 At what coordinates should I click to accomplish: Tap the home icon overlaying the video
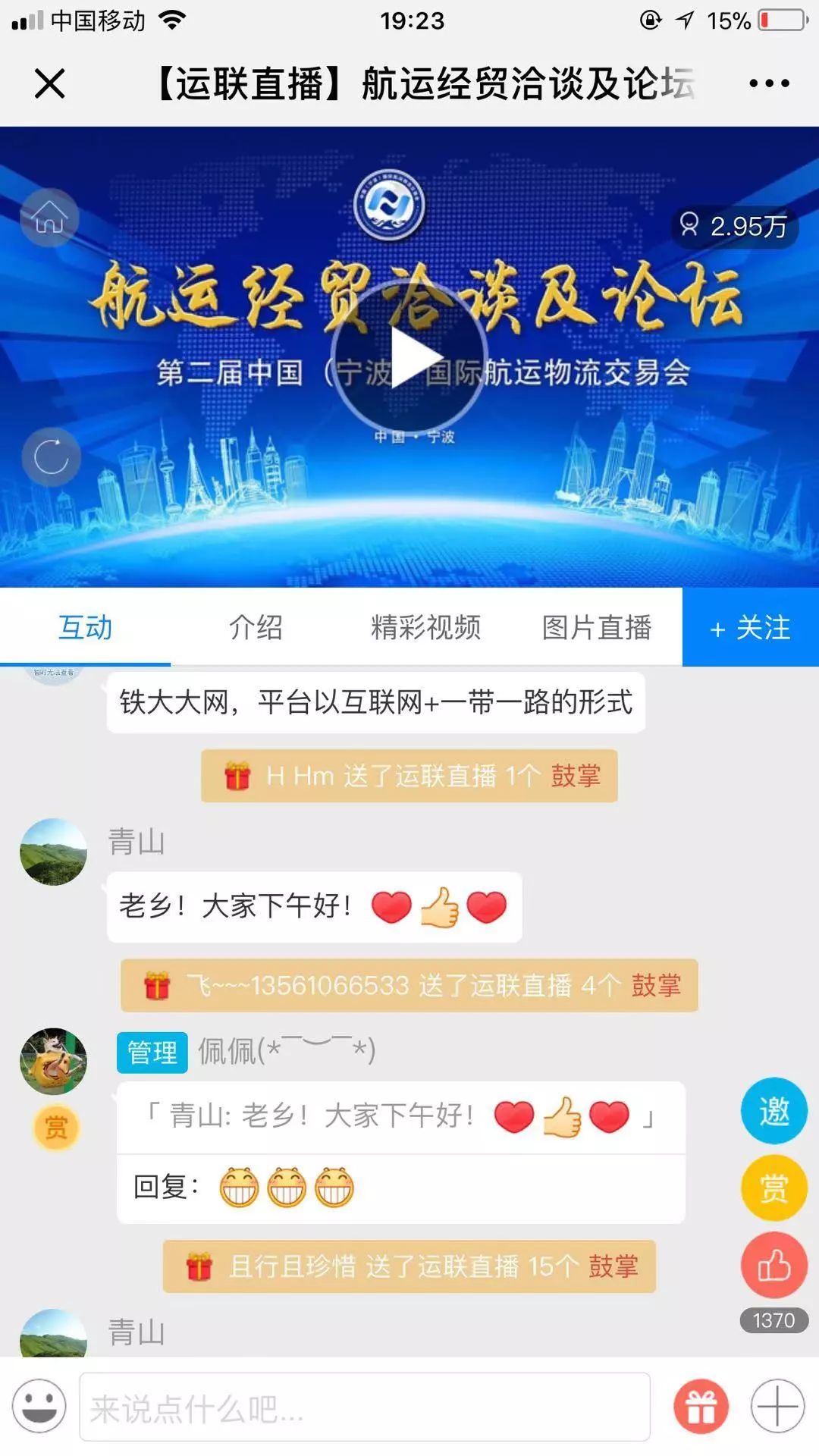pos(49,216)
